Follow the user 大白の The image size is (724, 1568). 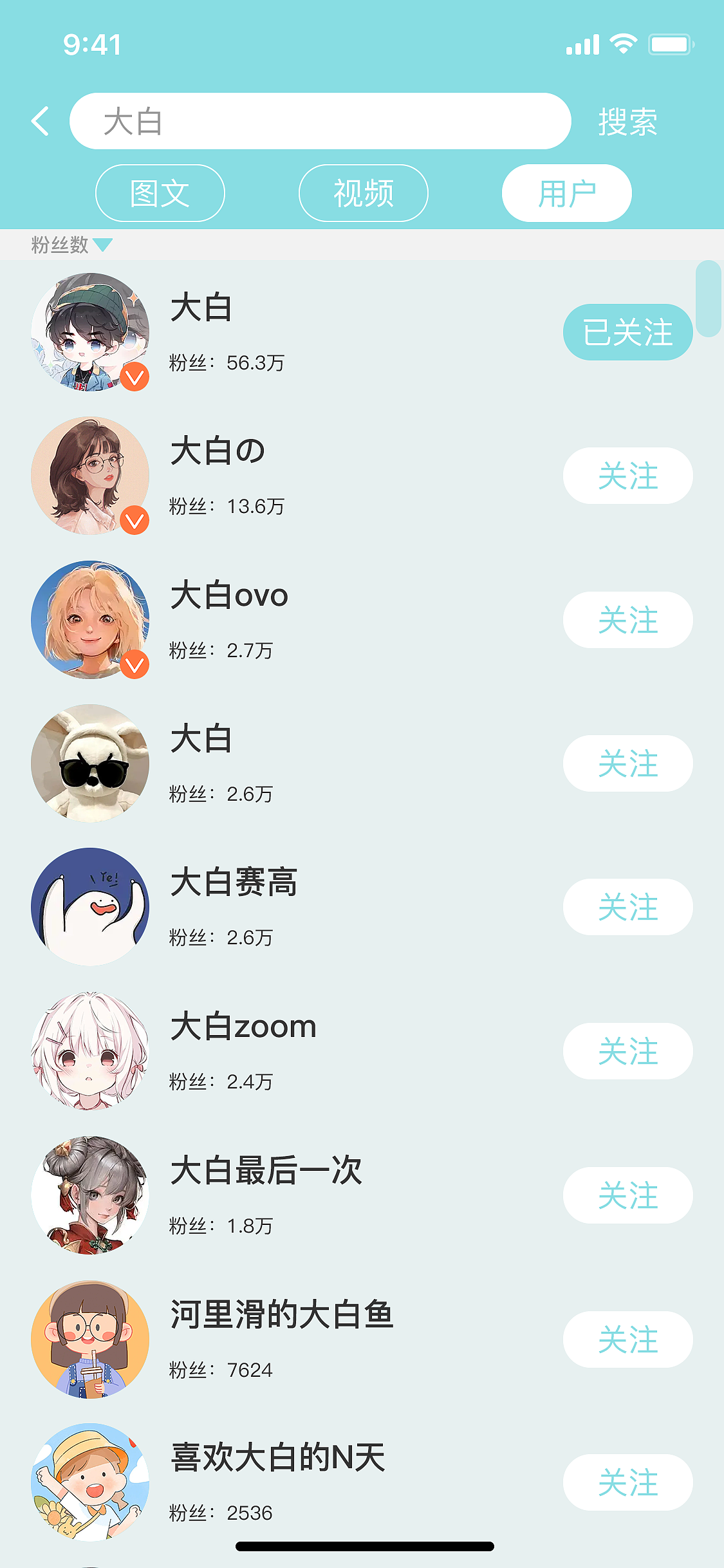627,475
